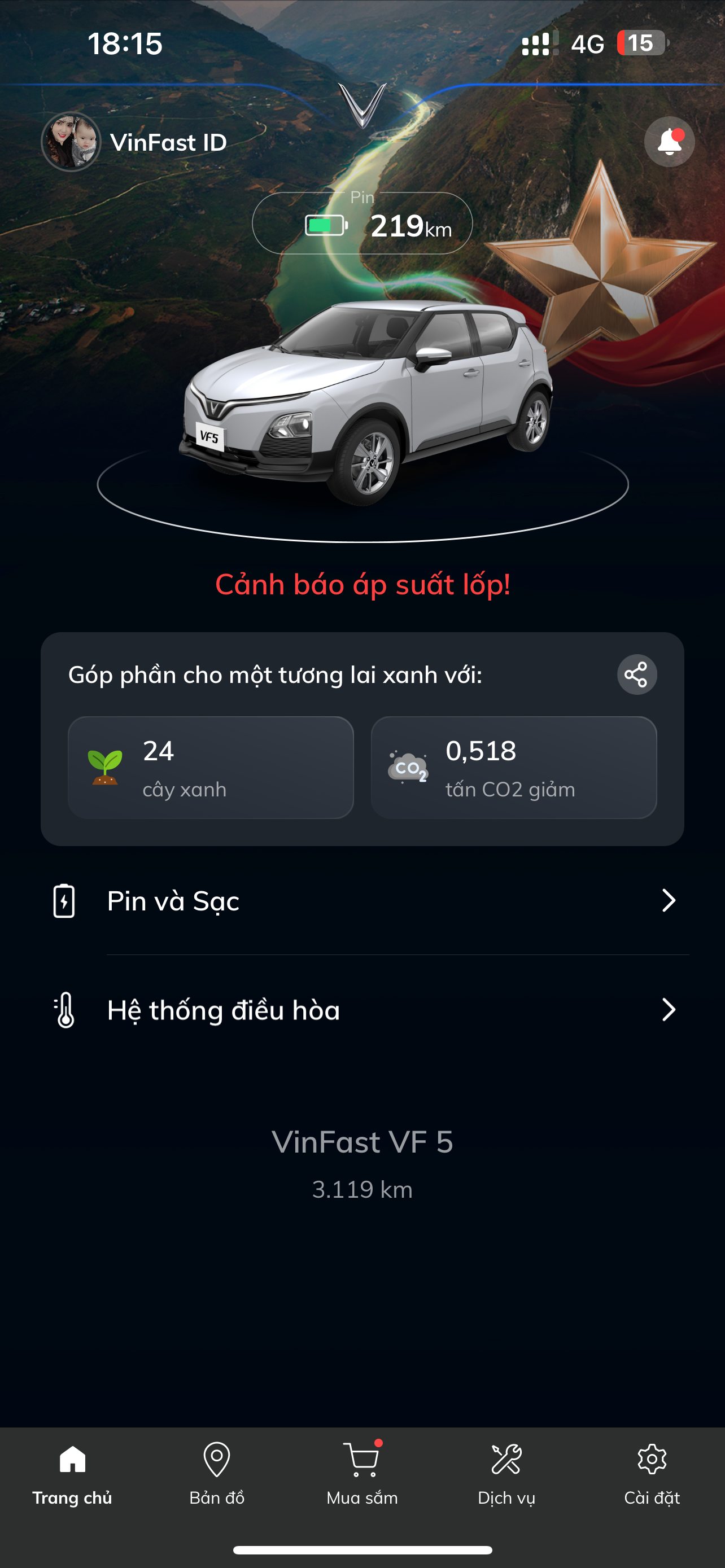Open the notifications bell
The width and height of the screenshot is (725, 1568).
pyautogui.click(x=669, y=142)
